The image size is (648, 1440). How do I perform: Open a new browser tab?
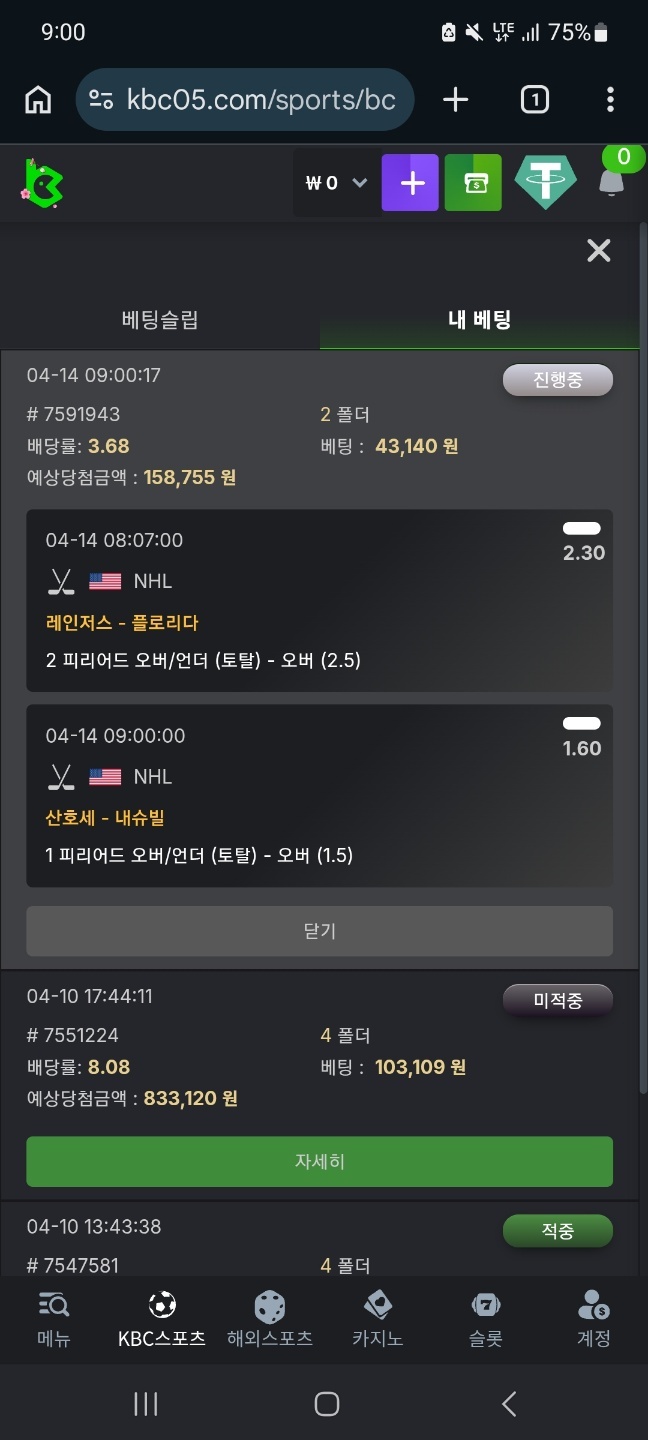pos(455,100)
